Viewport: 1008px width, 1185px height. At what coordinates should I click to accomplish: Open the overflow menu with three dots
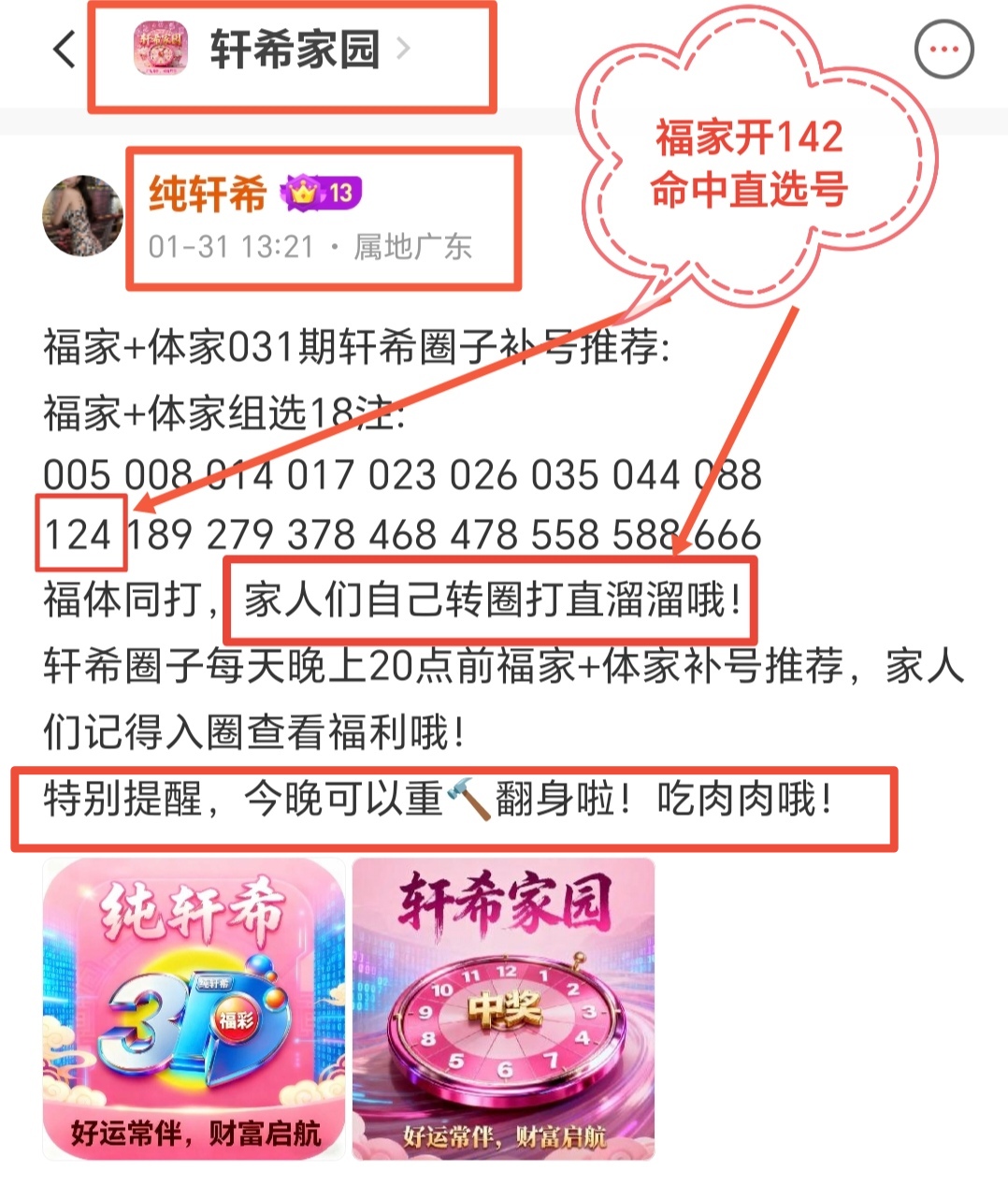point(943,49)
